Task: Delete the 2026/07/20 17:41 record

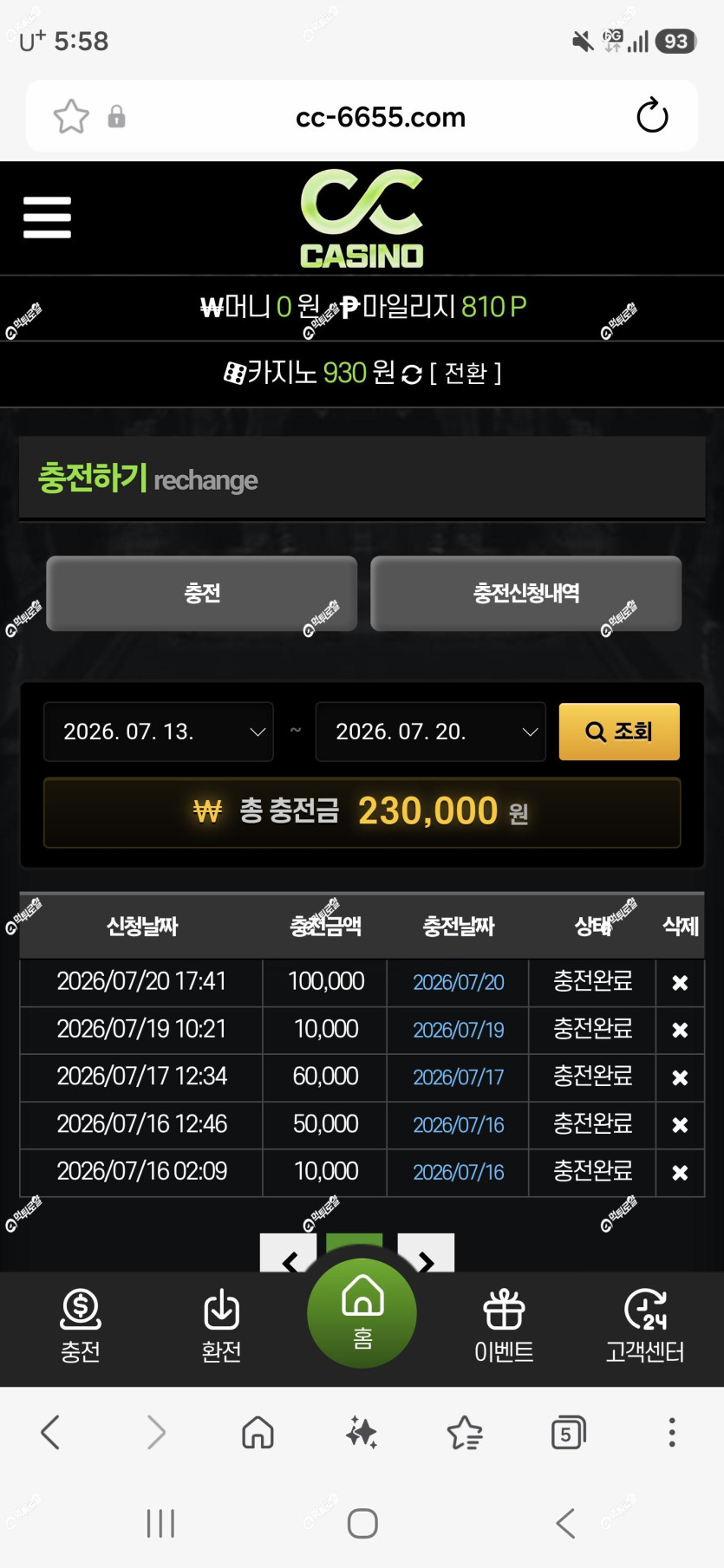Action: [x=680, y=982]
